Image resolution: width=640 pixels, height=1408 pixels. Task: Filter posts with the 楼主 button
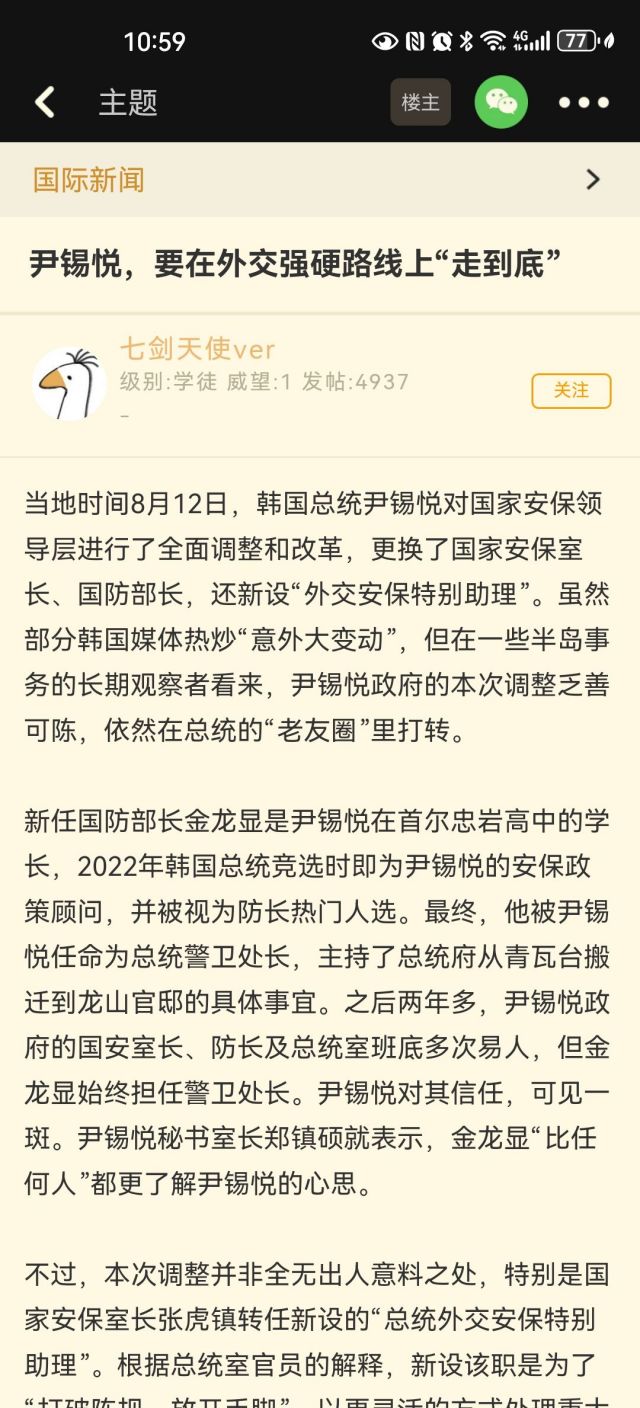point(420,102)
